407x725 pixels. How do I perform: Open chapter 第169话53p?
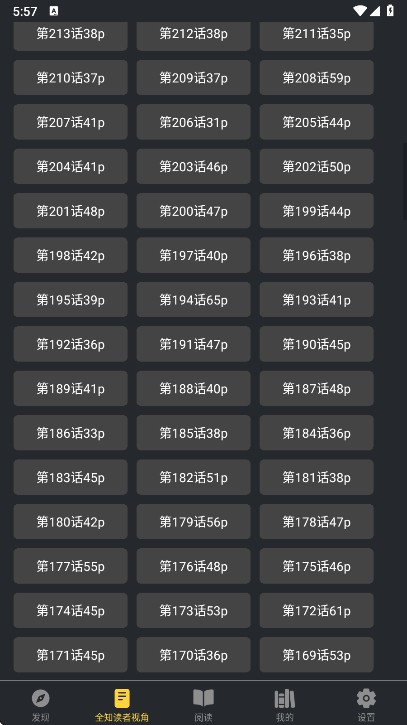[316, 655]
